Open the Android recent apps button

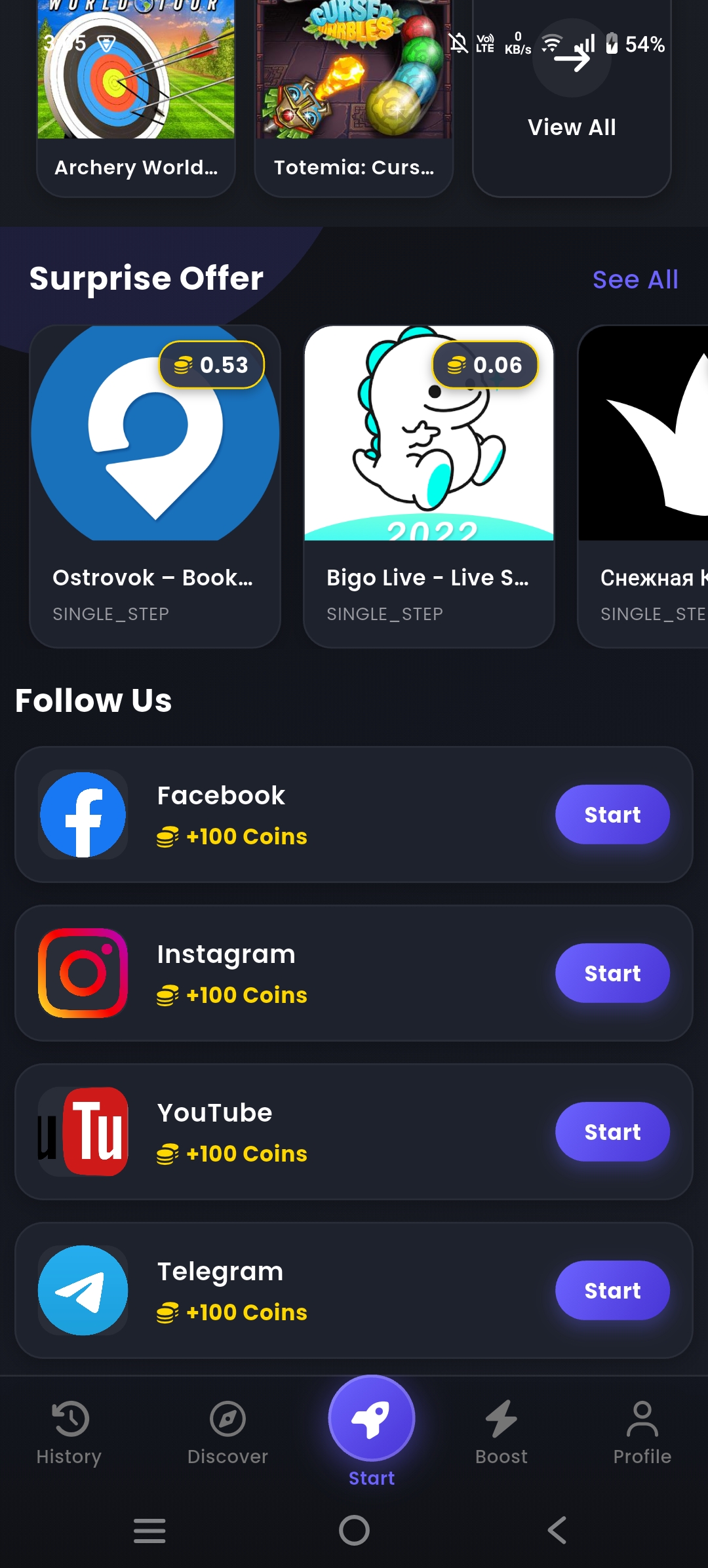coord(149,1531)
